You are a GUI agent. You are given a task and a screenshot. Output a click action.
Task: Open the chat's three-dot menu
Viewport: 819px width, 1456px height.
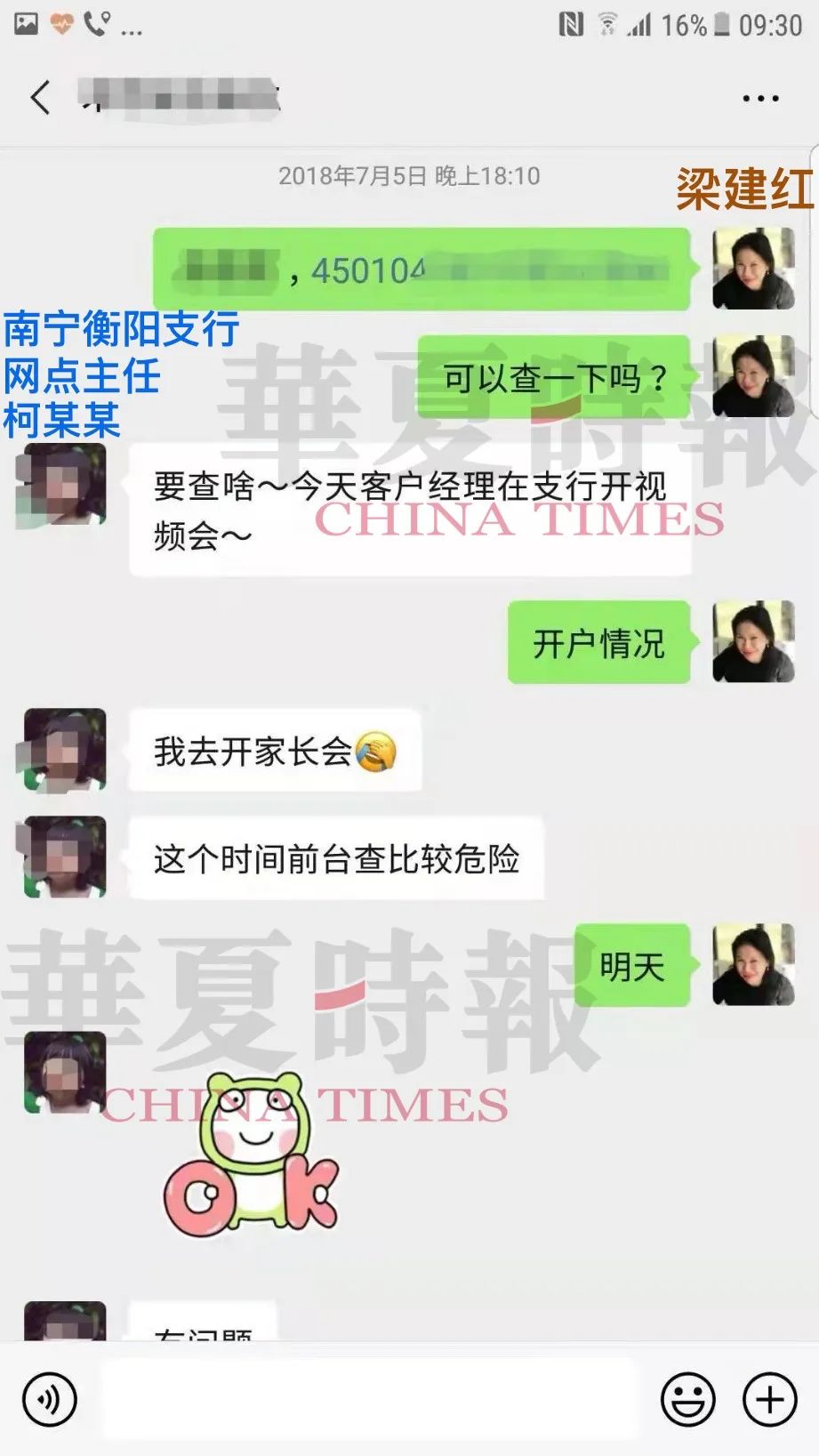760,98
